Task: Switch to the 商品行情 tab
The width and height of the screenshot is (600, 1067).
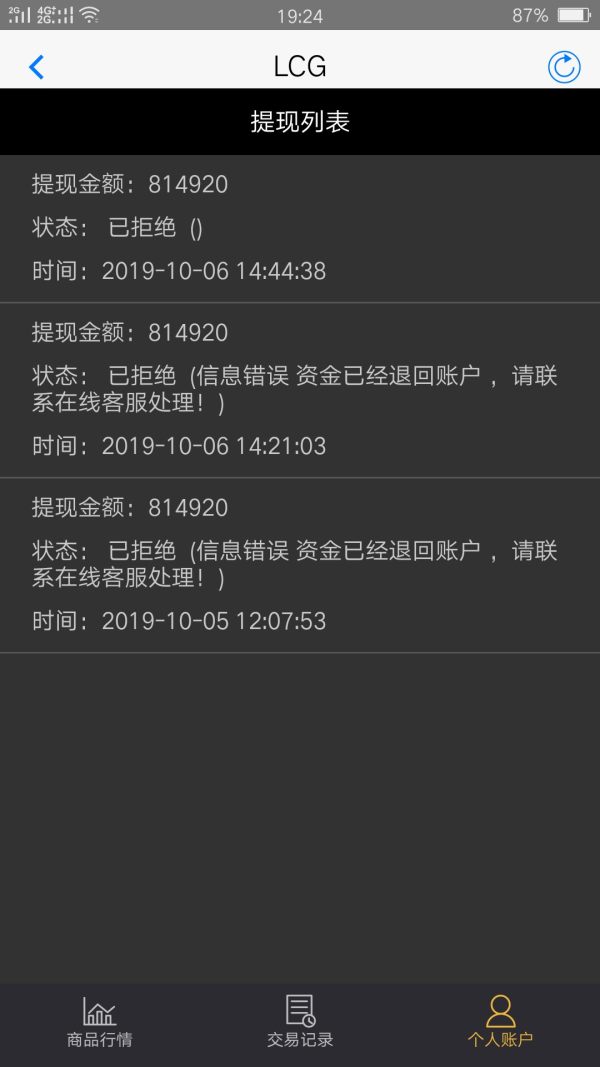Action: tap(99, 1022)
